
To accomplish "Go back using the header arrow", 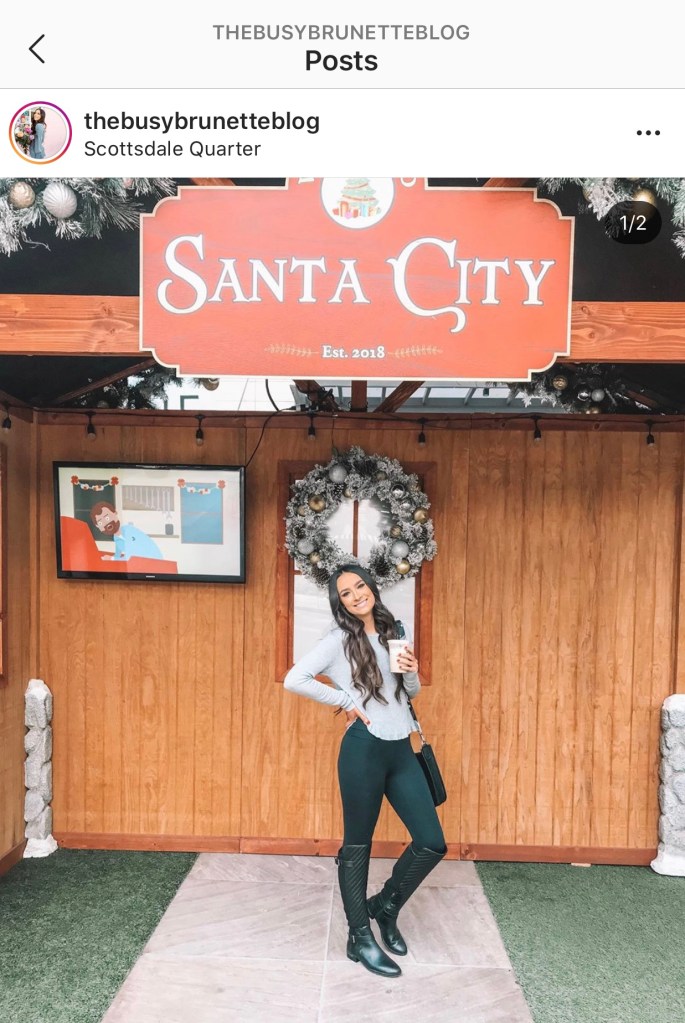I will (37, 48).
